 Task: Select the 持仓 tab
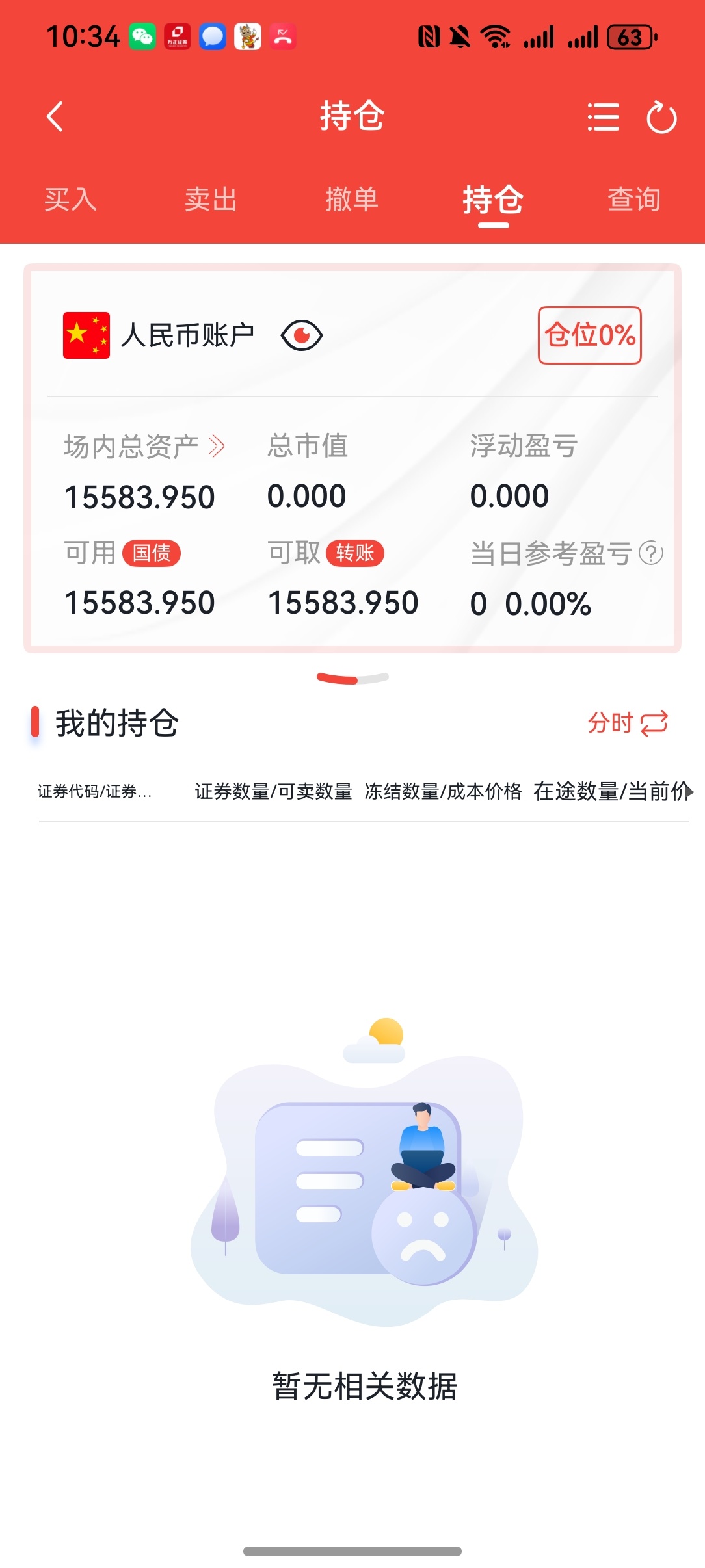point(493,200)
